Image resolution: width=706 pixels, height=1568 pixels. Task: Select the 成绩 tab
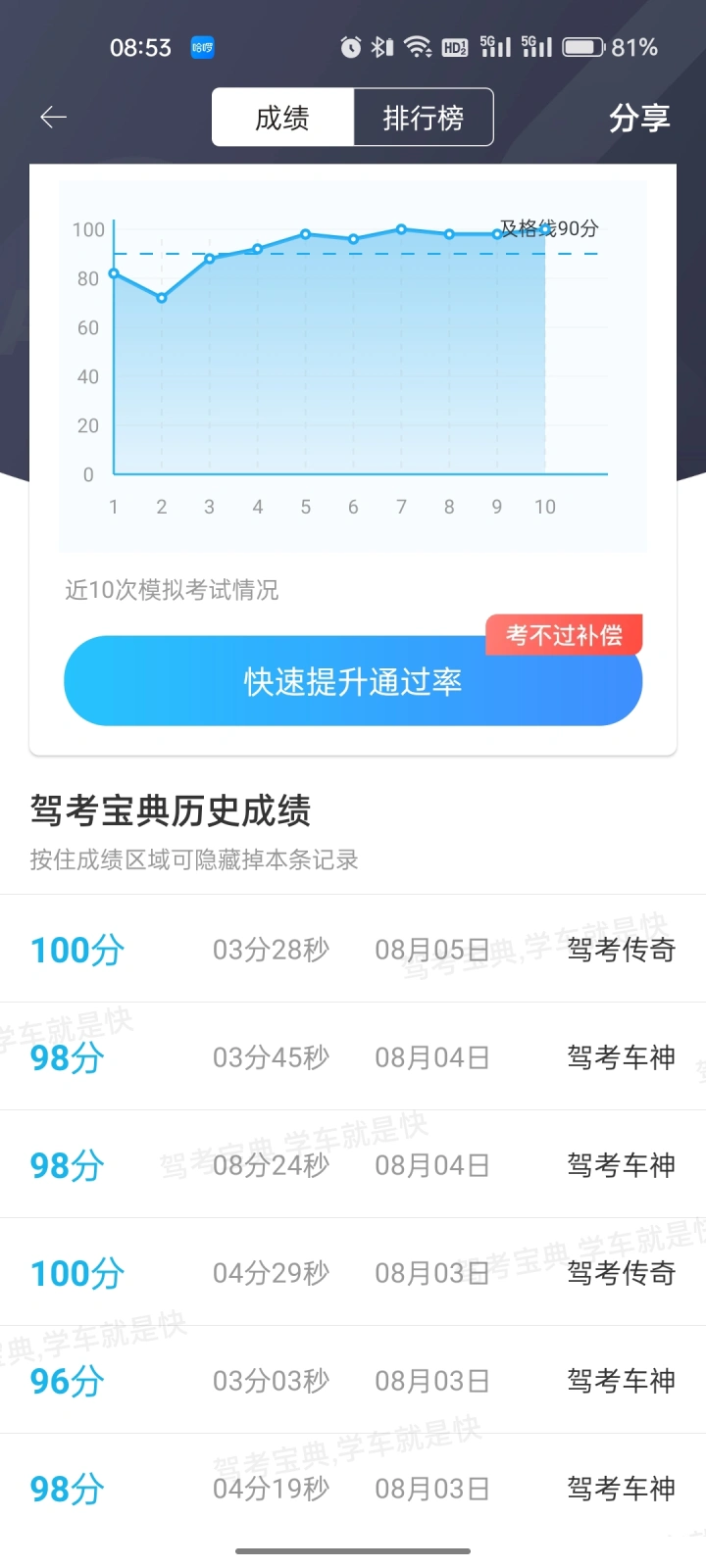click(282, 118)
